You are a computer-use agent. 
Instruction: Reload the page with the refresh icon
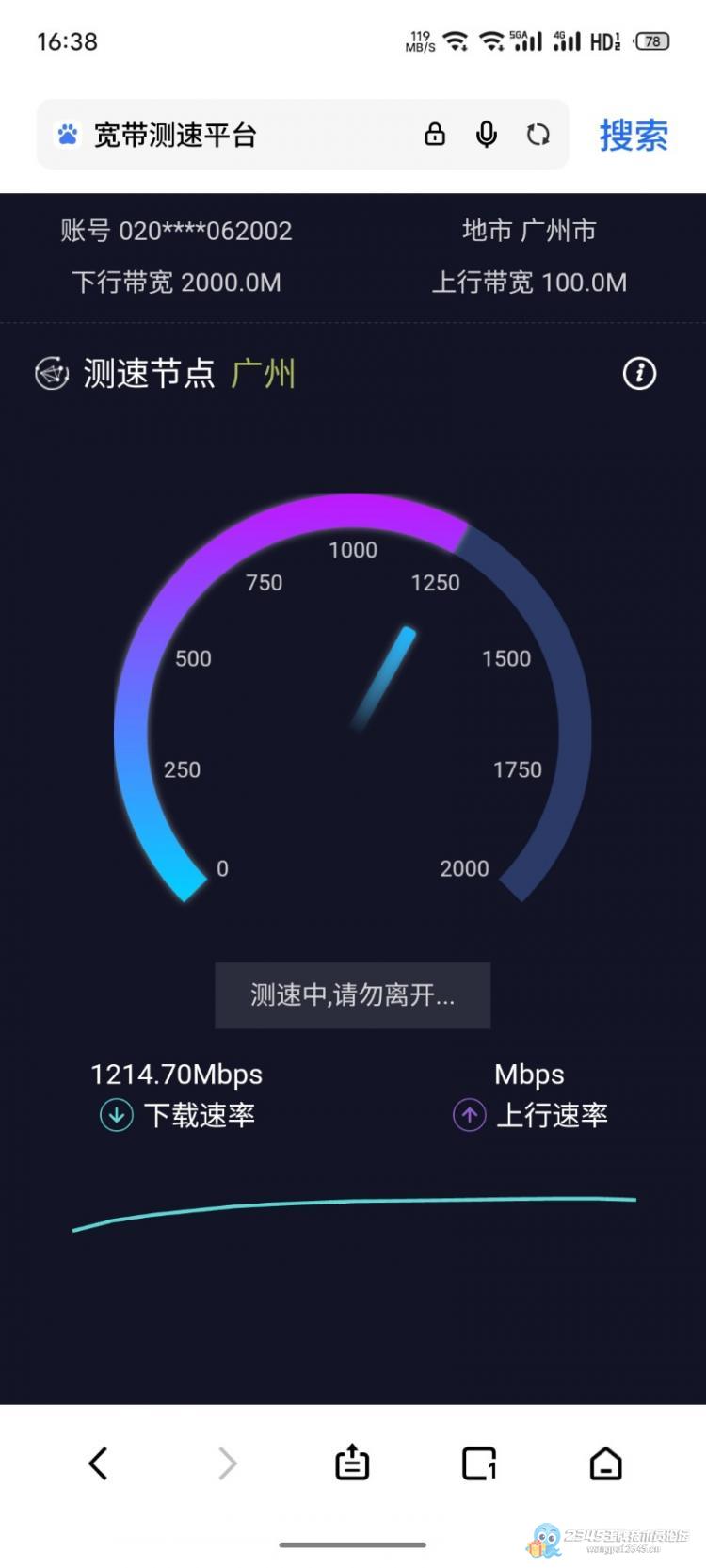click(538, 135)
